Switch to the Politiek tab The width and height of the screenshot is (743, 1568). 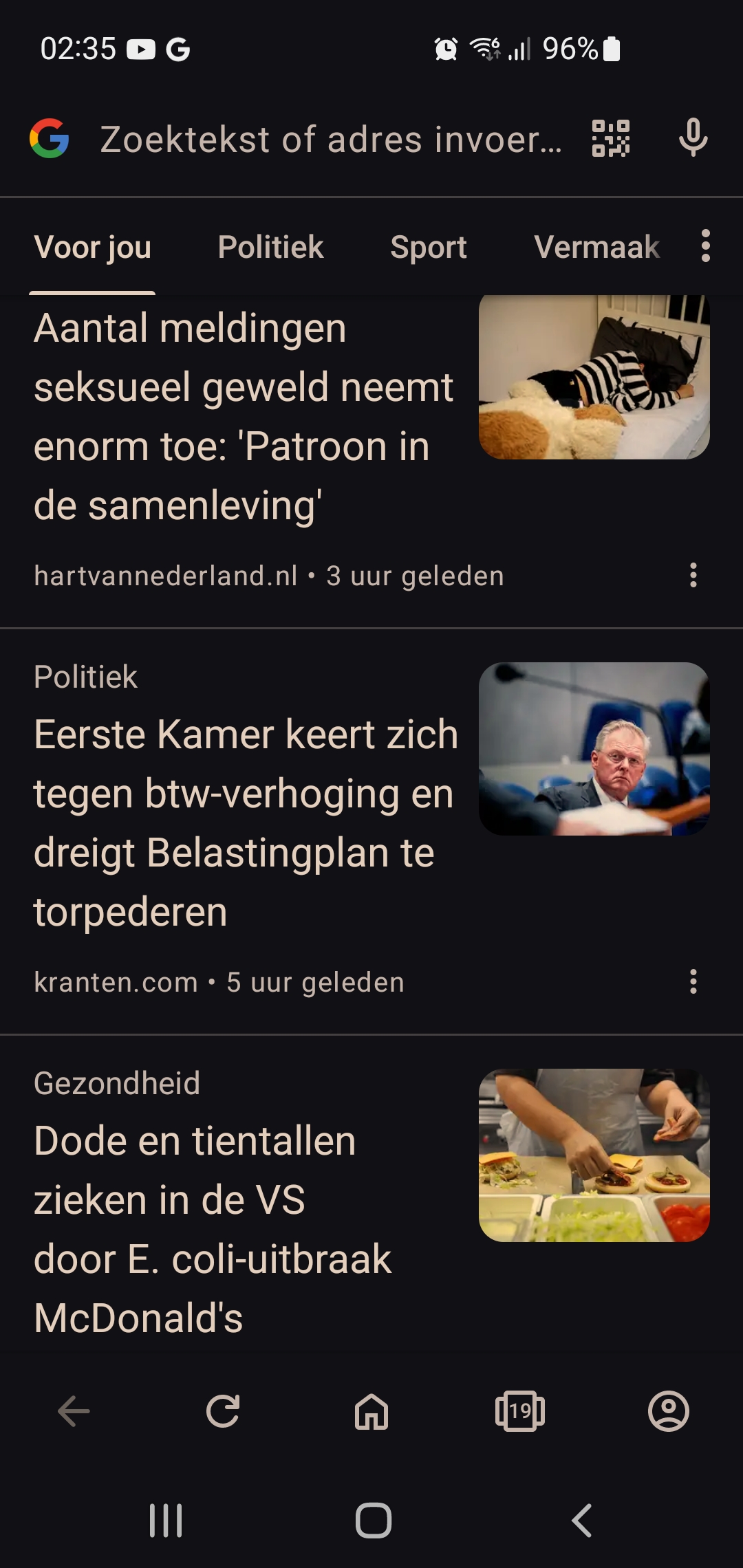point(270,247)
